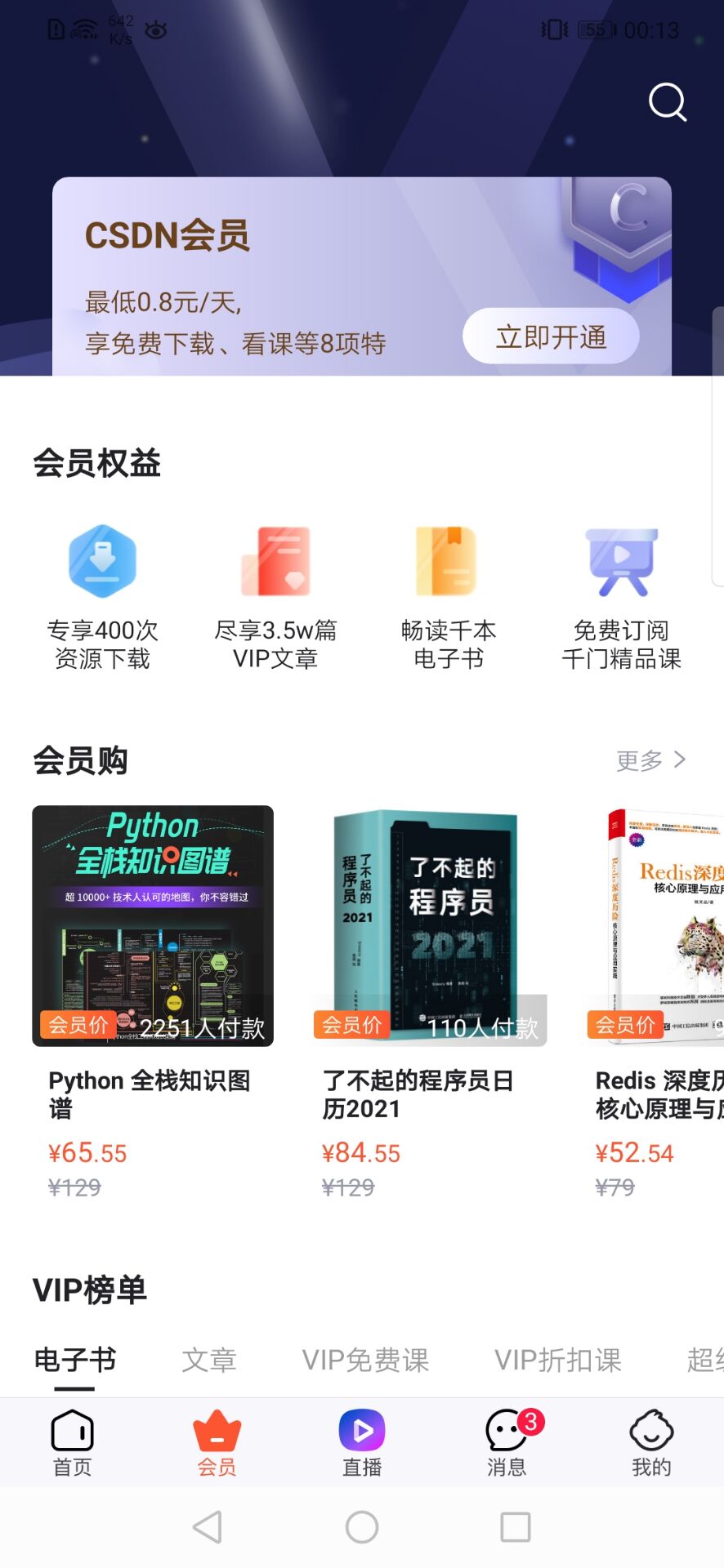Image resolution: width=724 pixels, height=1568 pixels.
Task: Select the 会员 crown icon
Action: (x=216, y=1429)
